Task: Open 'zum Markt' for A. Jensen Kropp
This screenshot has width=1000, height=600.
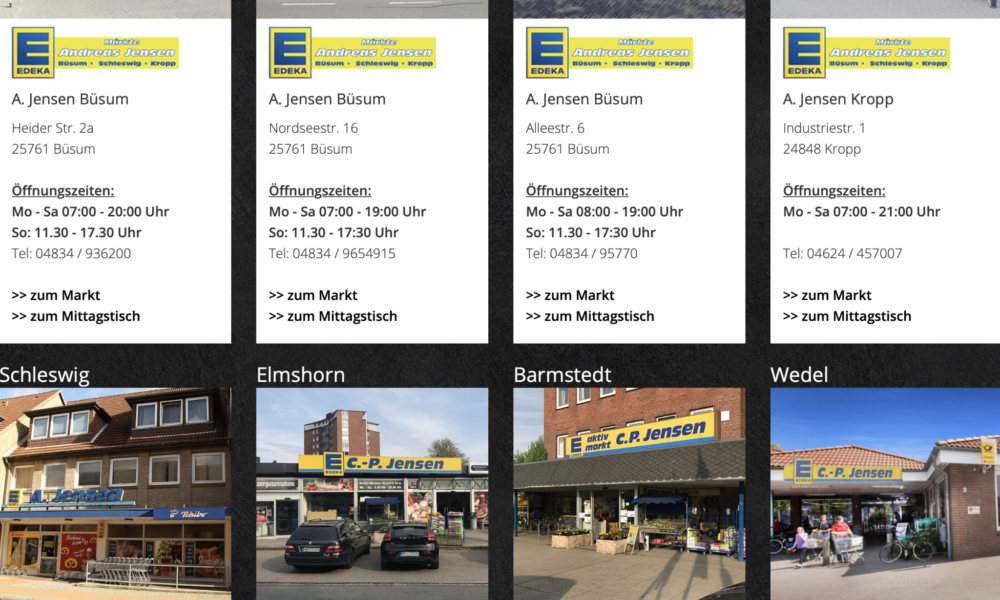Action: (x=827, y=295)
